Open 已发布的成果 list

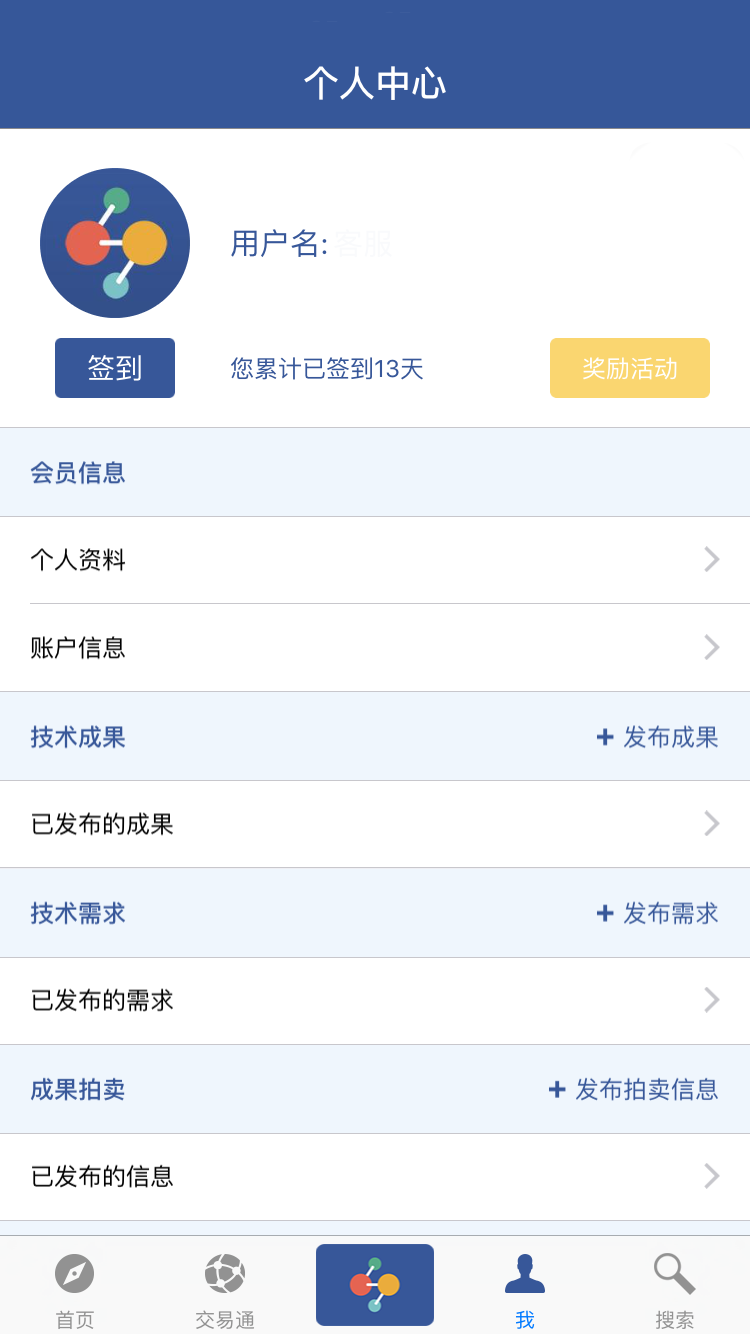pos(375,824)
